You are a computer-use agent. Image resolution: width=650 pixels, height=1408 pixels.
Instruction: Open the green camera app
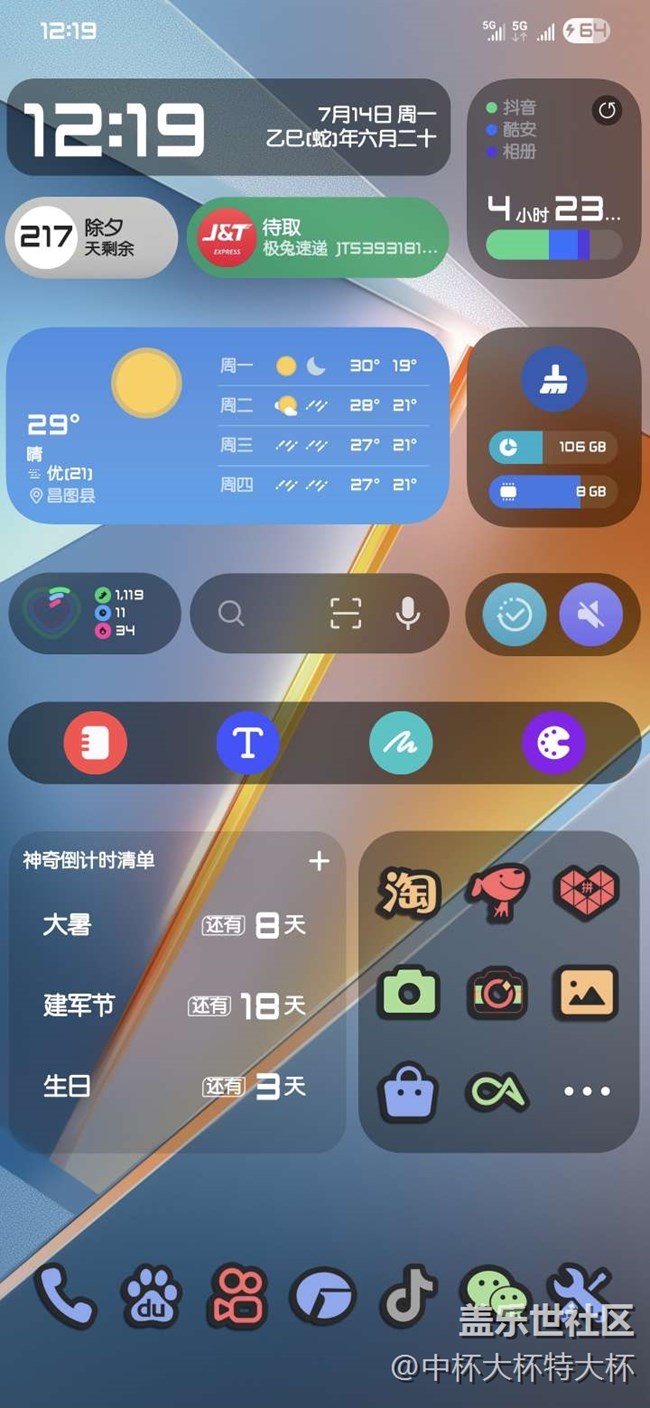pos(408,992)
